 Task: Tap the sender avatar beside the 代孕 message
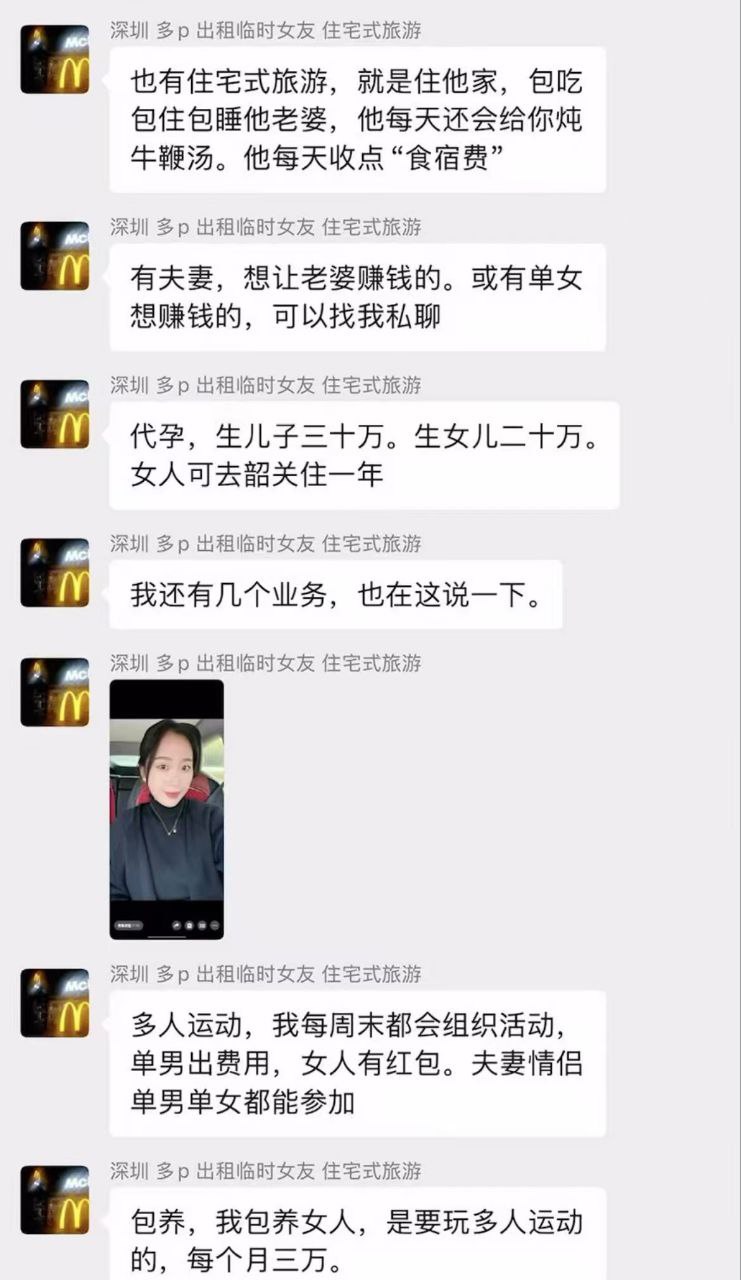tap(55, 414)
